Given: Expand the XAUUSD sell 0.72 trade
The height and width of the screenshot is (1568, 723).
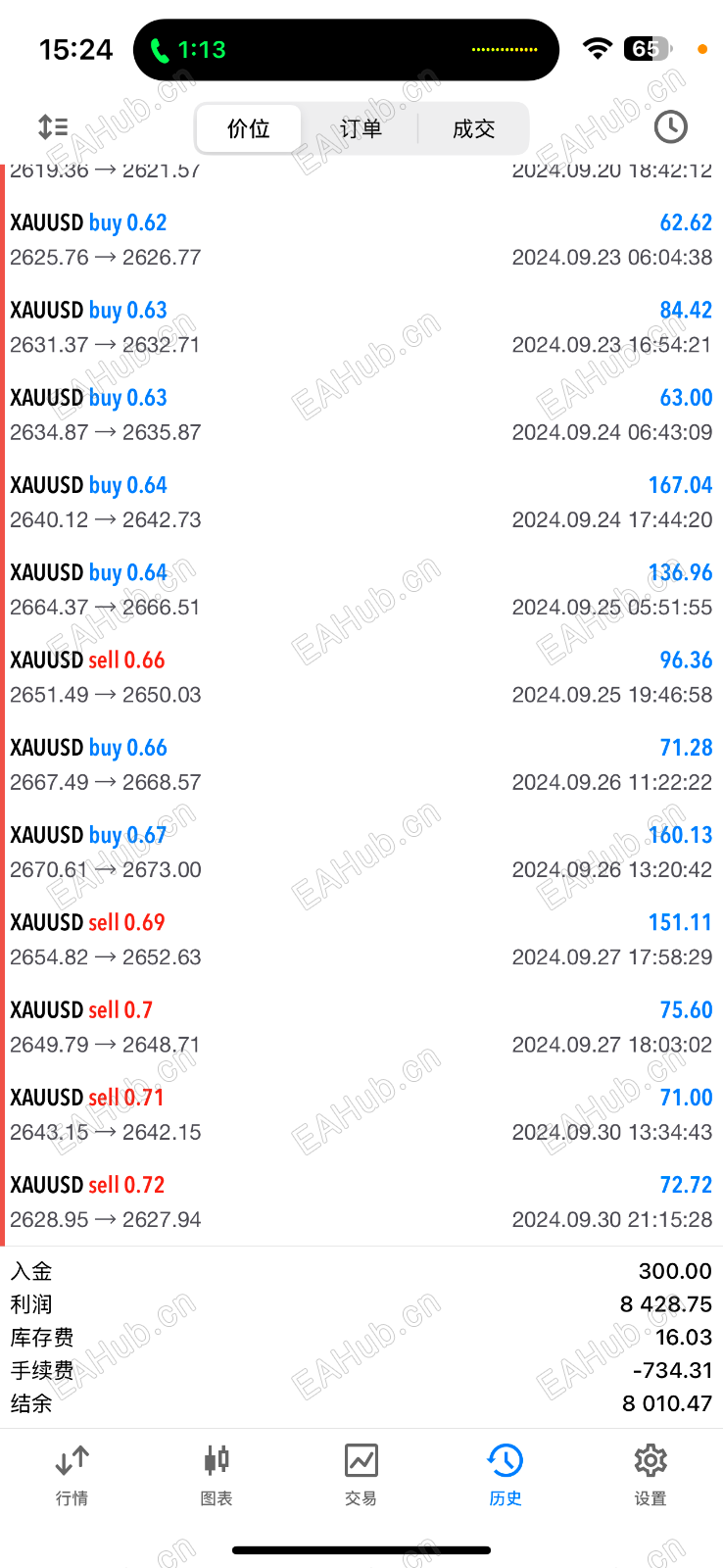Looking at the screenshot, I should tap(361, 1201).
